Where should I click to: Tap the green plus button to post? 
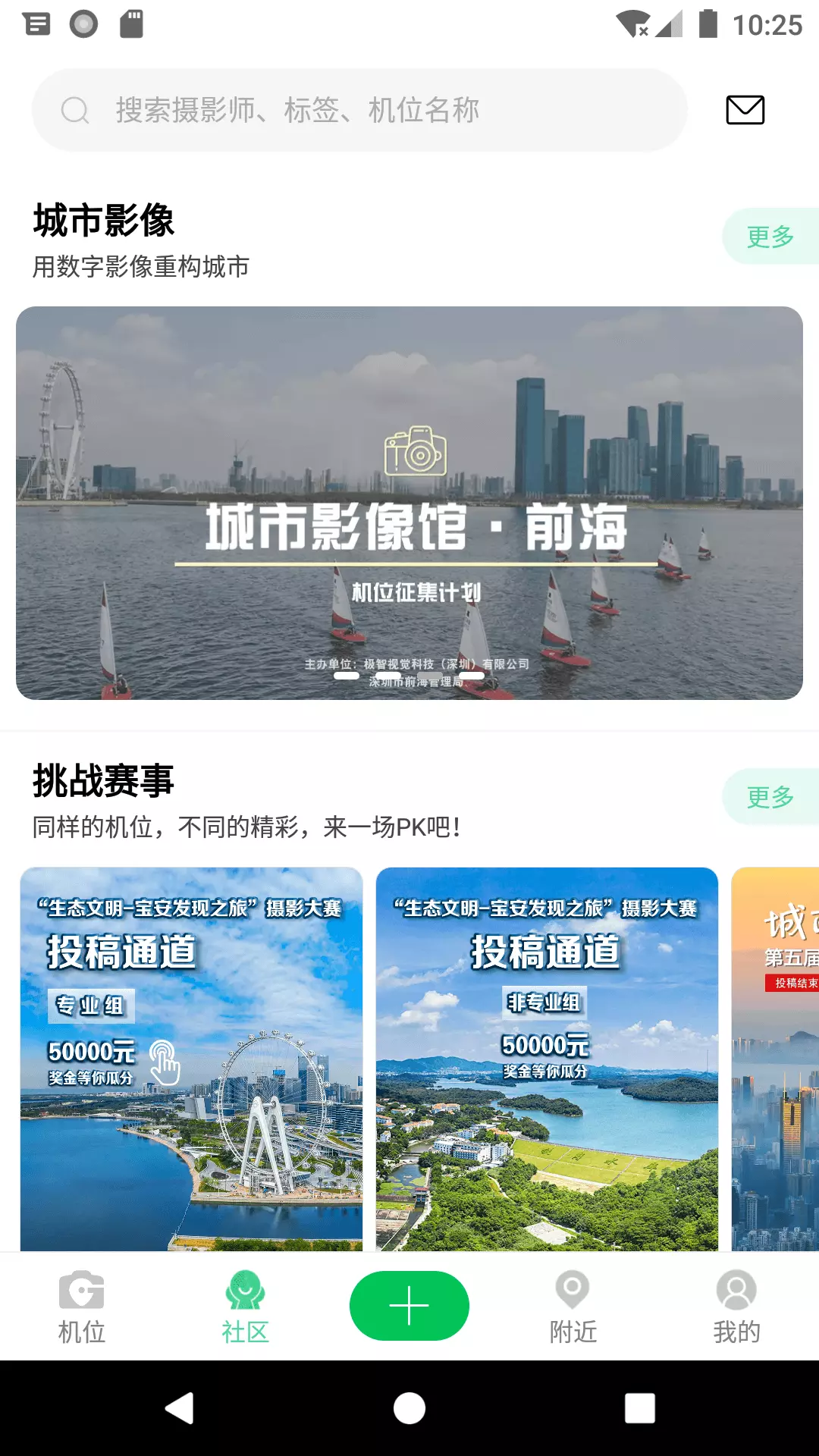409,1306
